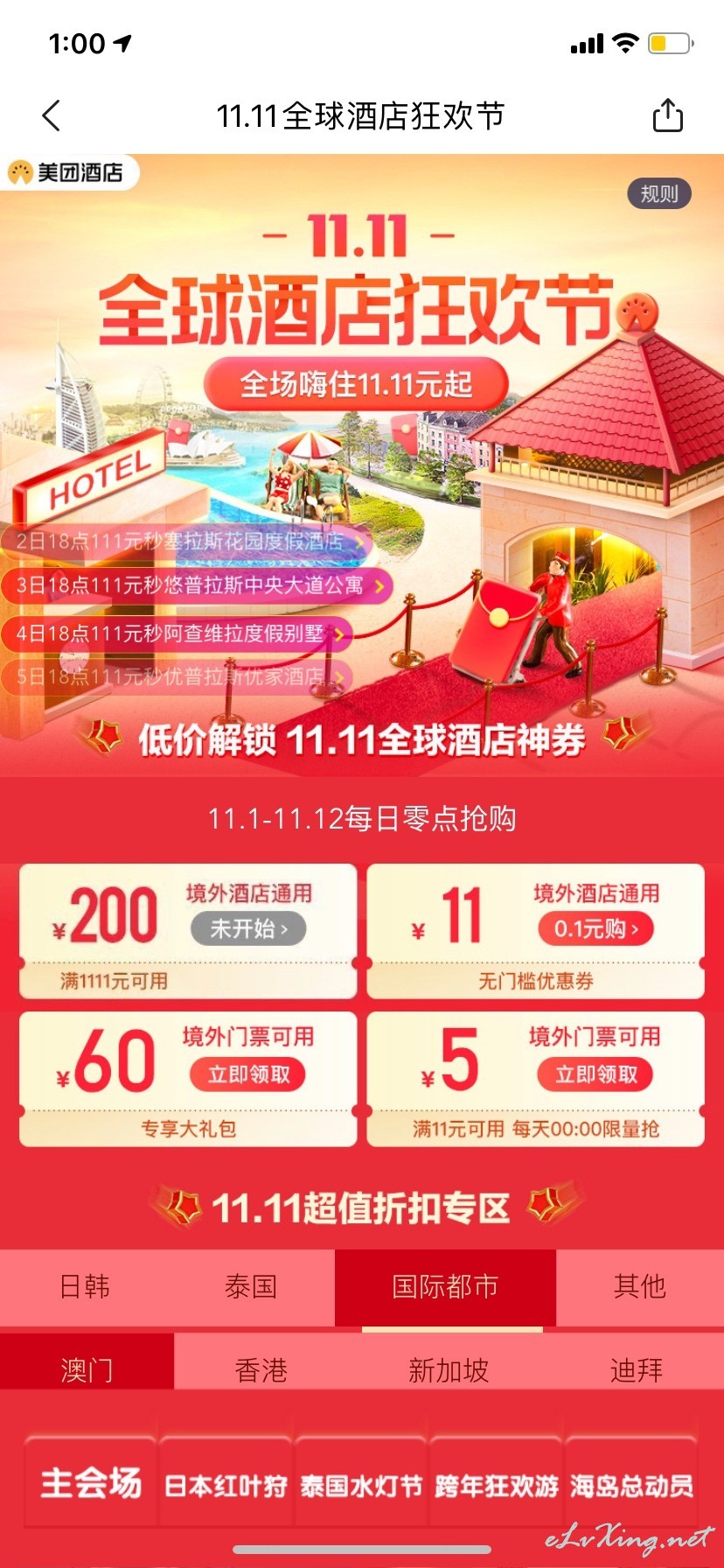Open the 日本红叶狩 venue at the bottom

pyautogui.click(x=226, y=1485)
